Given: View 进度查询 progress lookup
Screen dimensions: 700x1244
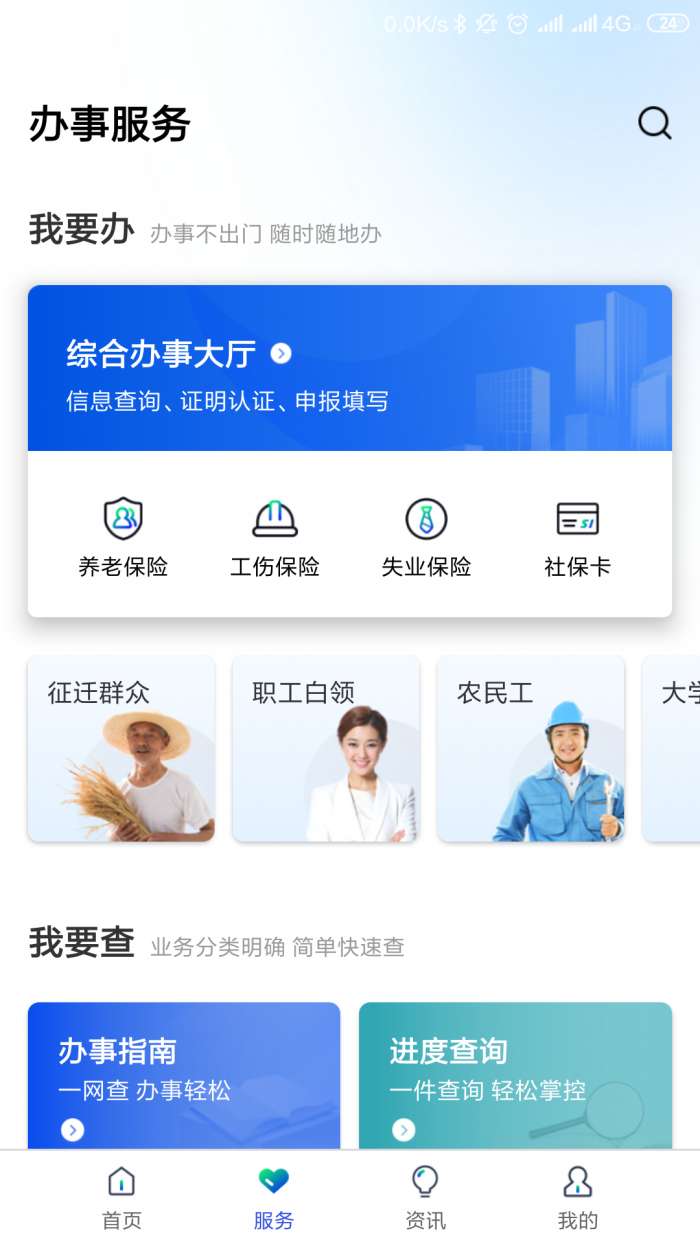Looking at the screenshot, I should click(x=515, y=1075).
